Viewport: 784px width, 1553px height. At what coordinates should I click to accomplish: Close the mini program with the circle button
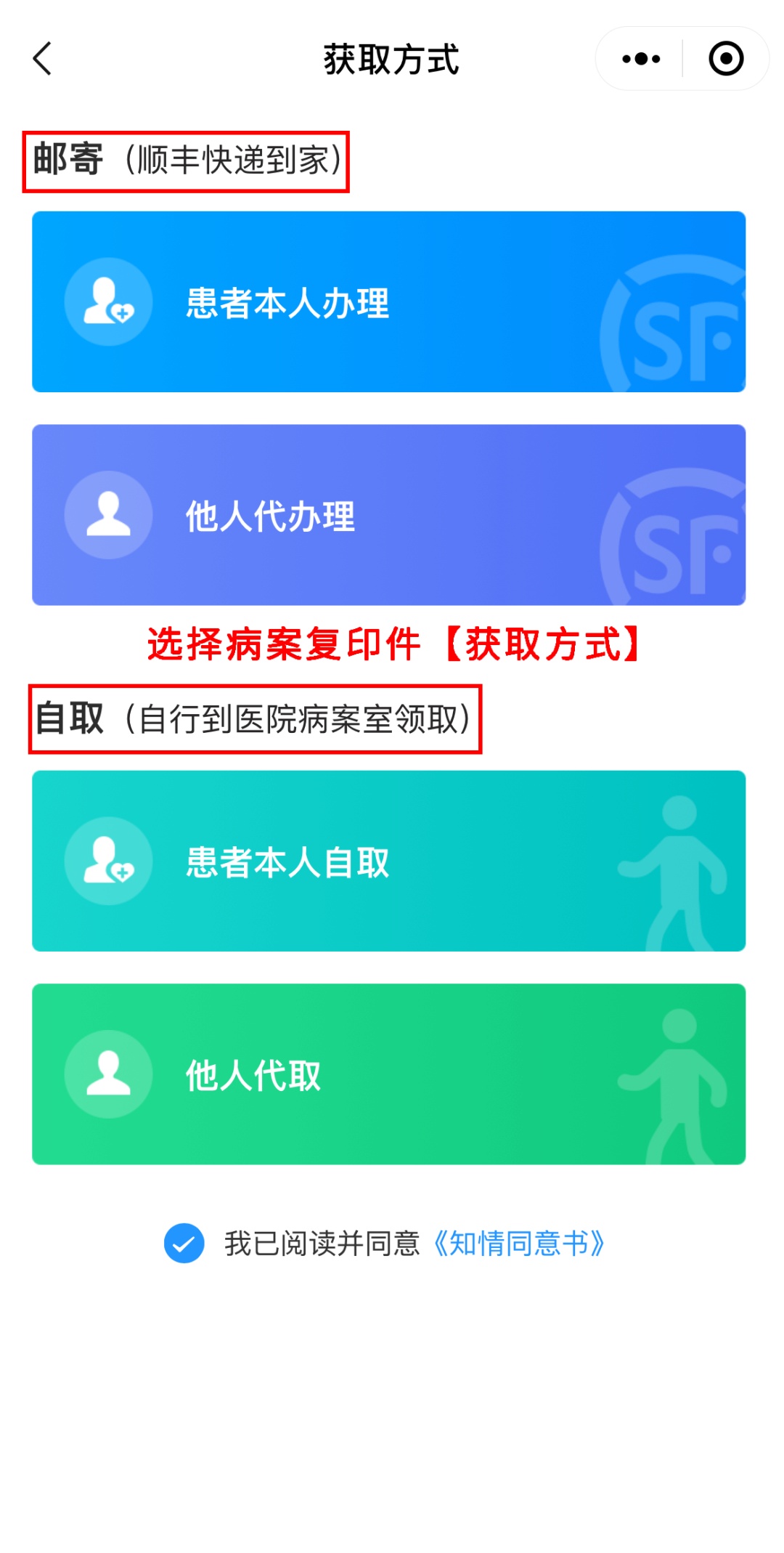click(725, 59)
